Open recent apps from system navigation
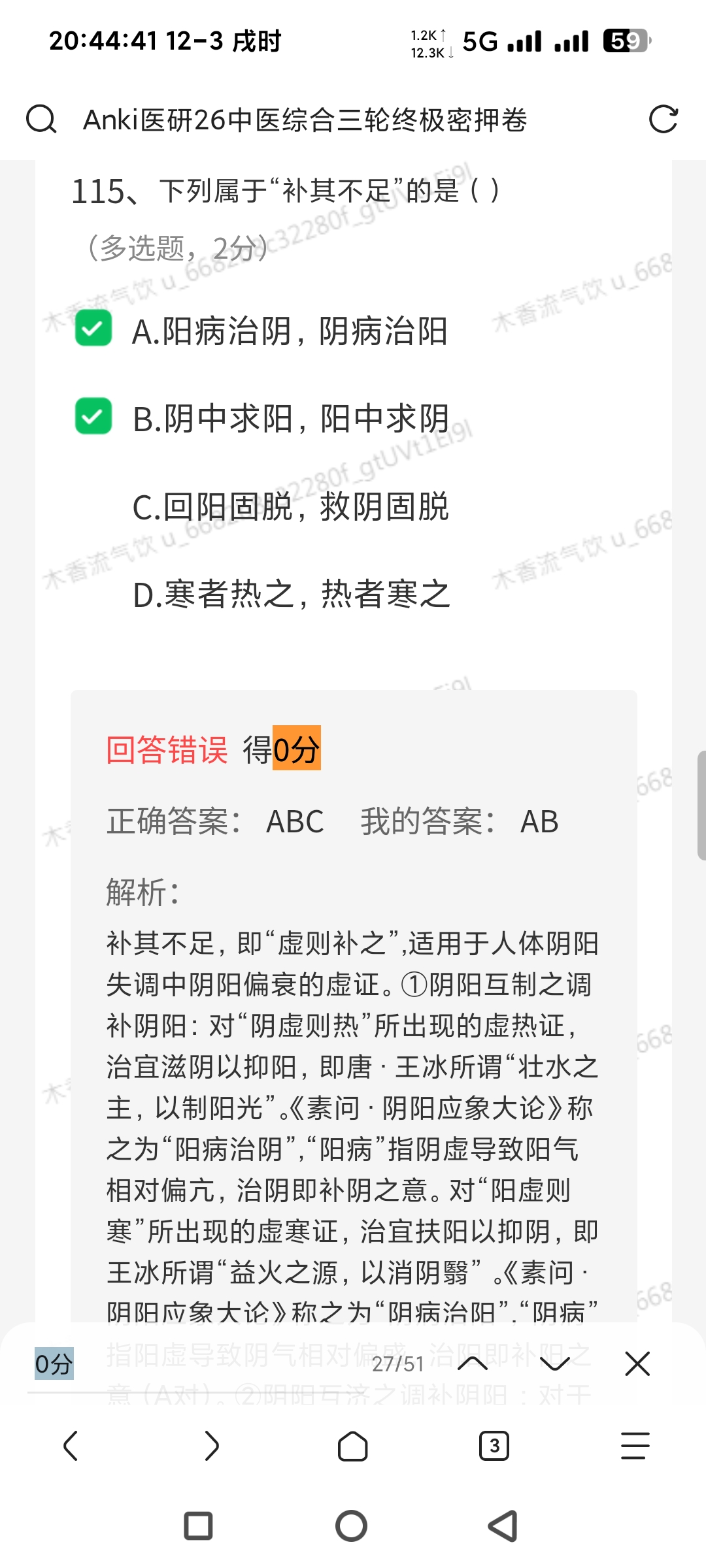 coord(198,1527)
